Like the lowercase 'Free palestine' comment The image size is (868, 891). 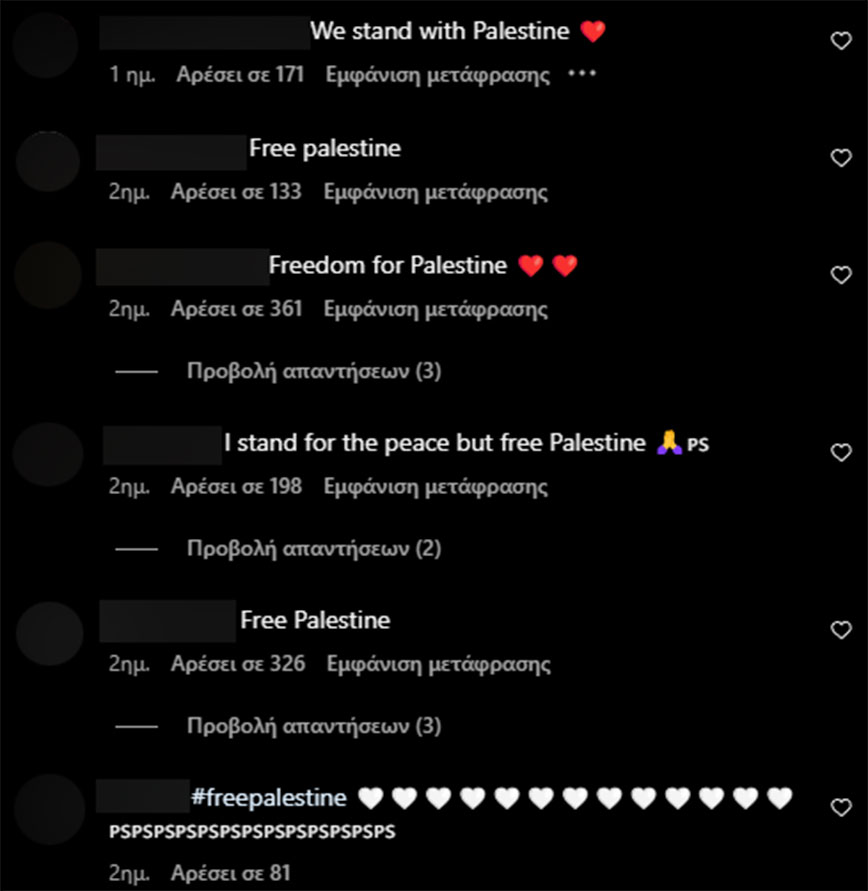841,157
